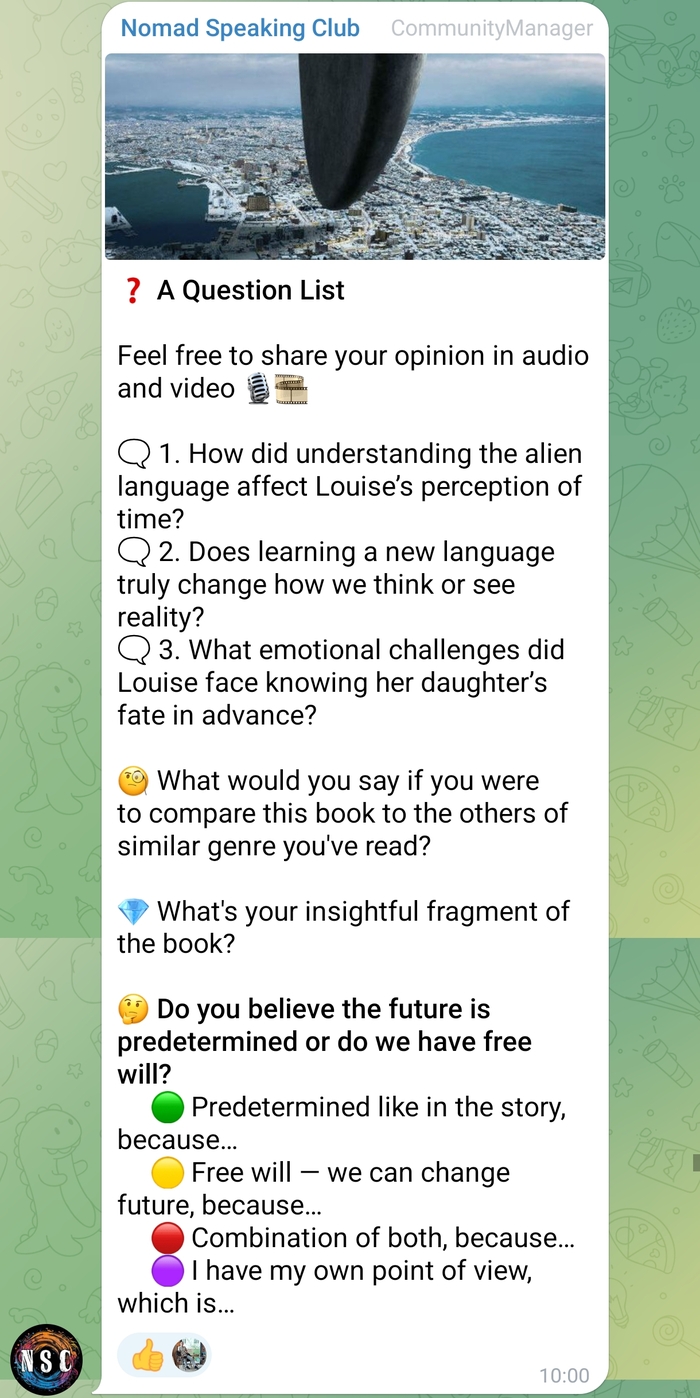Tap the thumbs-up reaction chip
The height and width of the screenshot is (1398, 700).
[x=163, y=1356]
